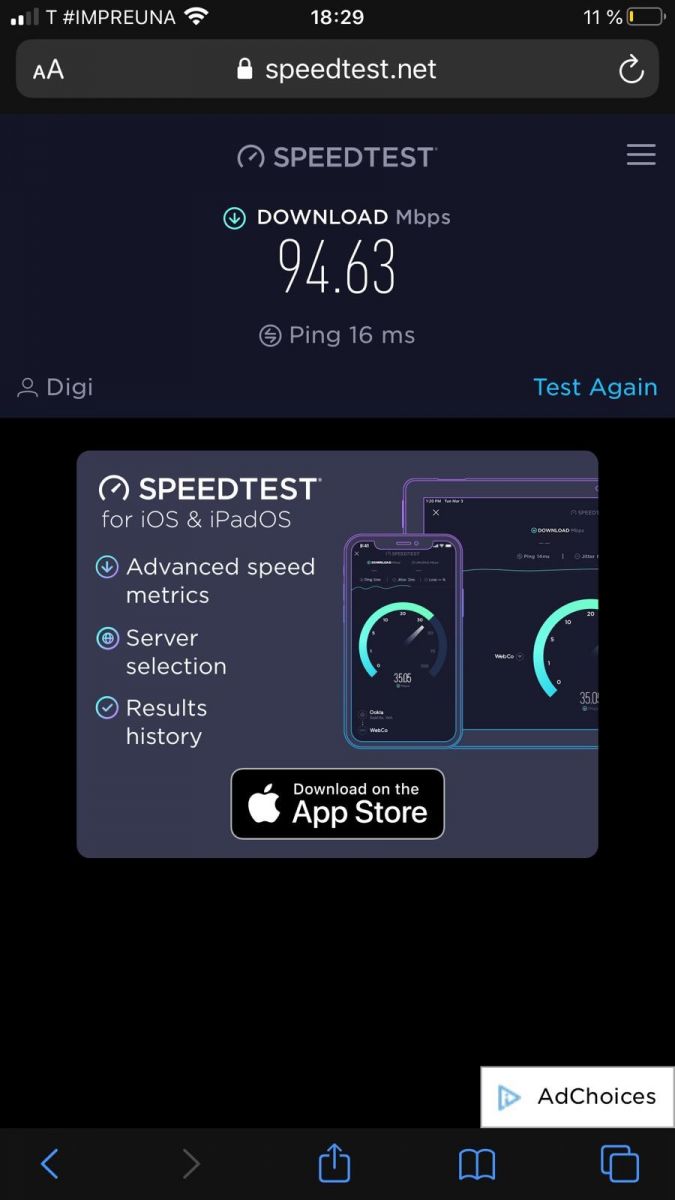Viewport: 675px width, 1200px height.
Task: Run the test with Test Again
Action: pyautogui.click(x=595, y=387)
